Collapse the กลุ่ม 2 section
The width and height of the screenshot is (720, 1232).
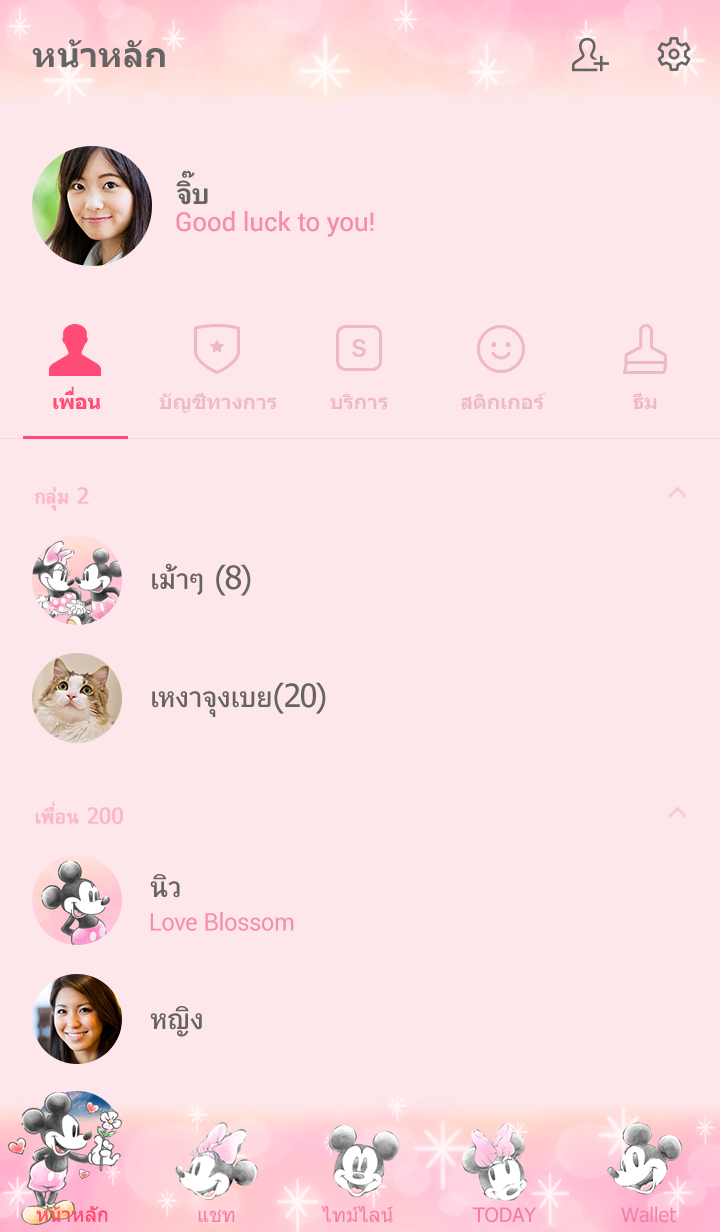point(677,492)
